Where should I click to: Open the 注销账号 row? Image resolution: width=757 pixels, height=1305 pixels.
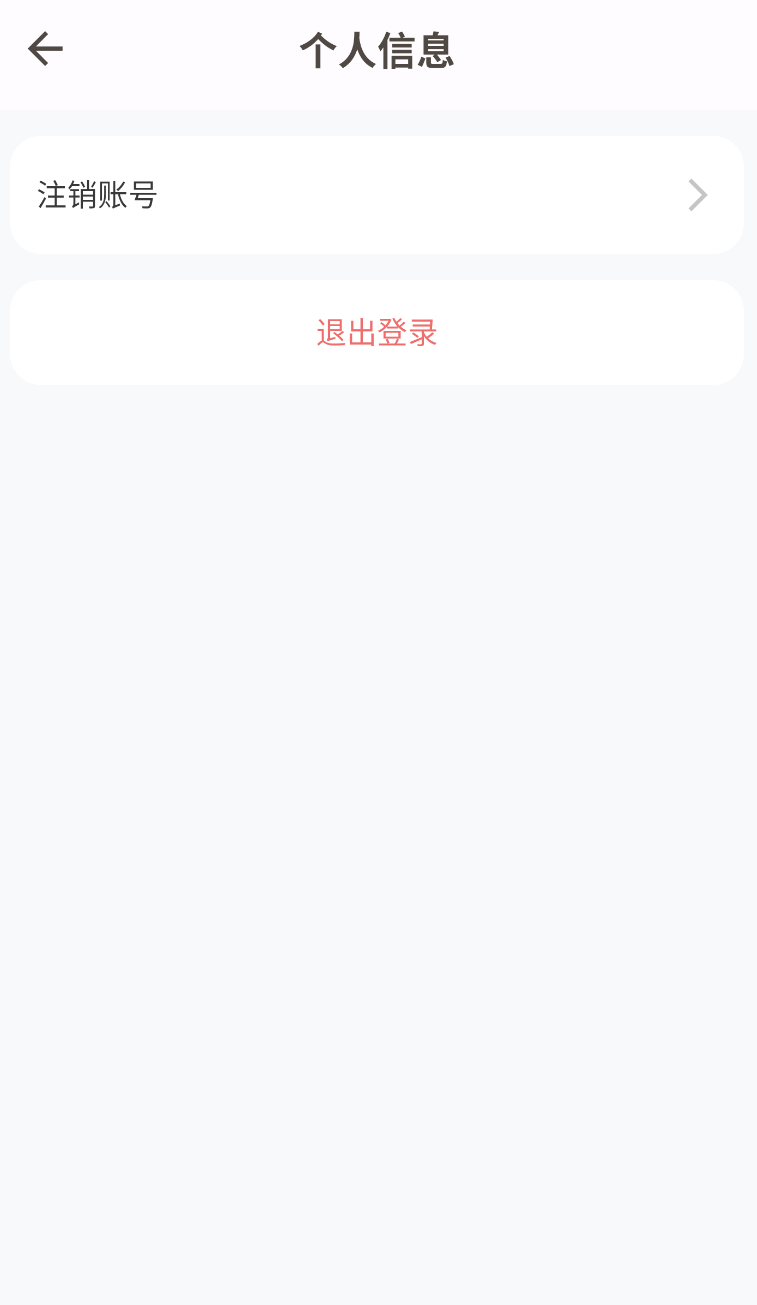(376, 195)
